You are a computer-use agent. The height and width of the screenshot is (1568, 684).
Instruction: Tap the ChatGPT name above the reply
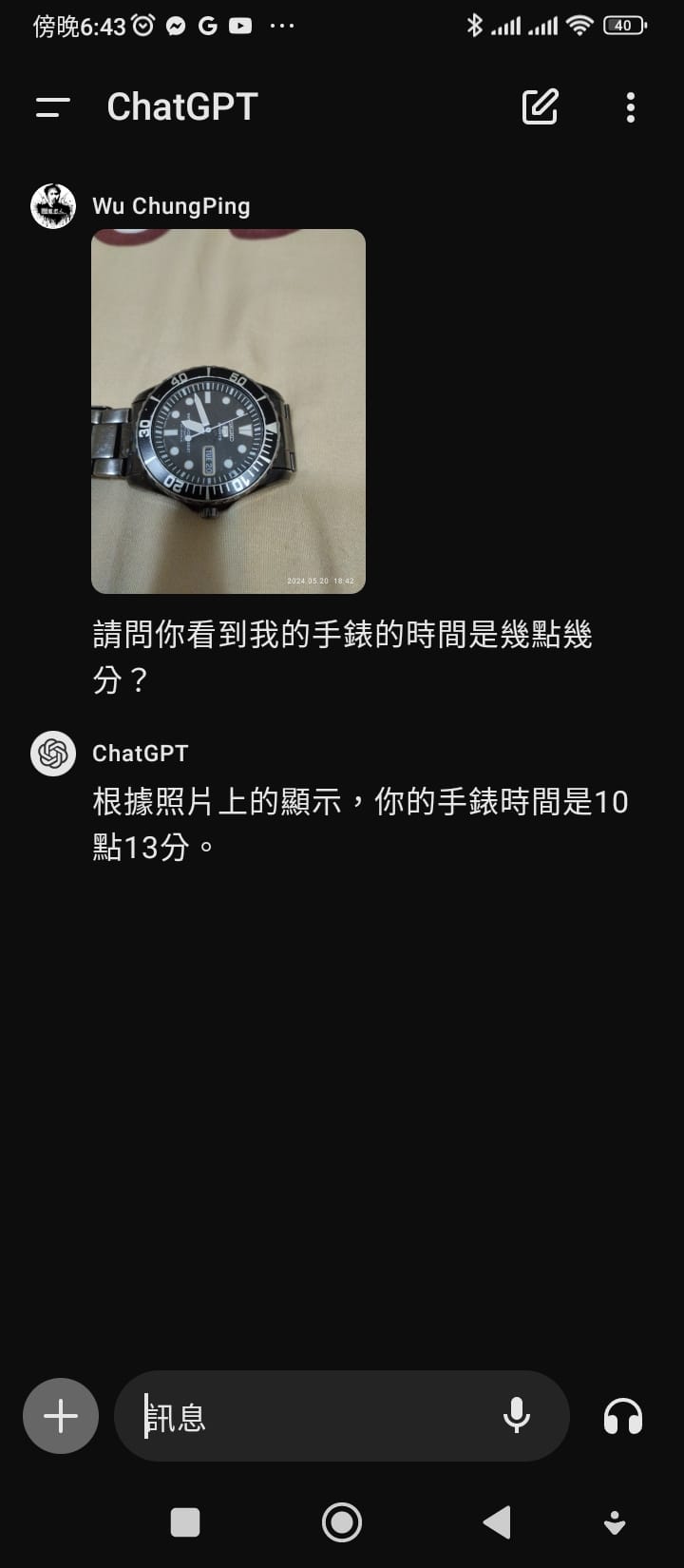[x=140, y=754]
